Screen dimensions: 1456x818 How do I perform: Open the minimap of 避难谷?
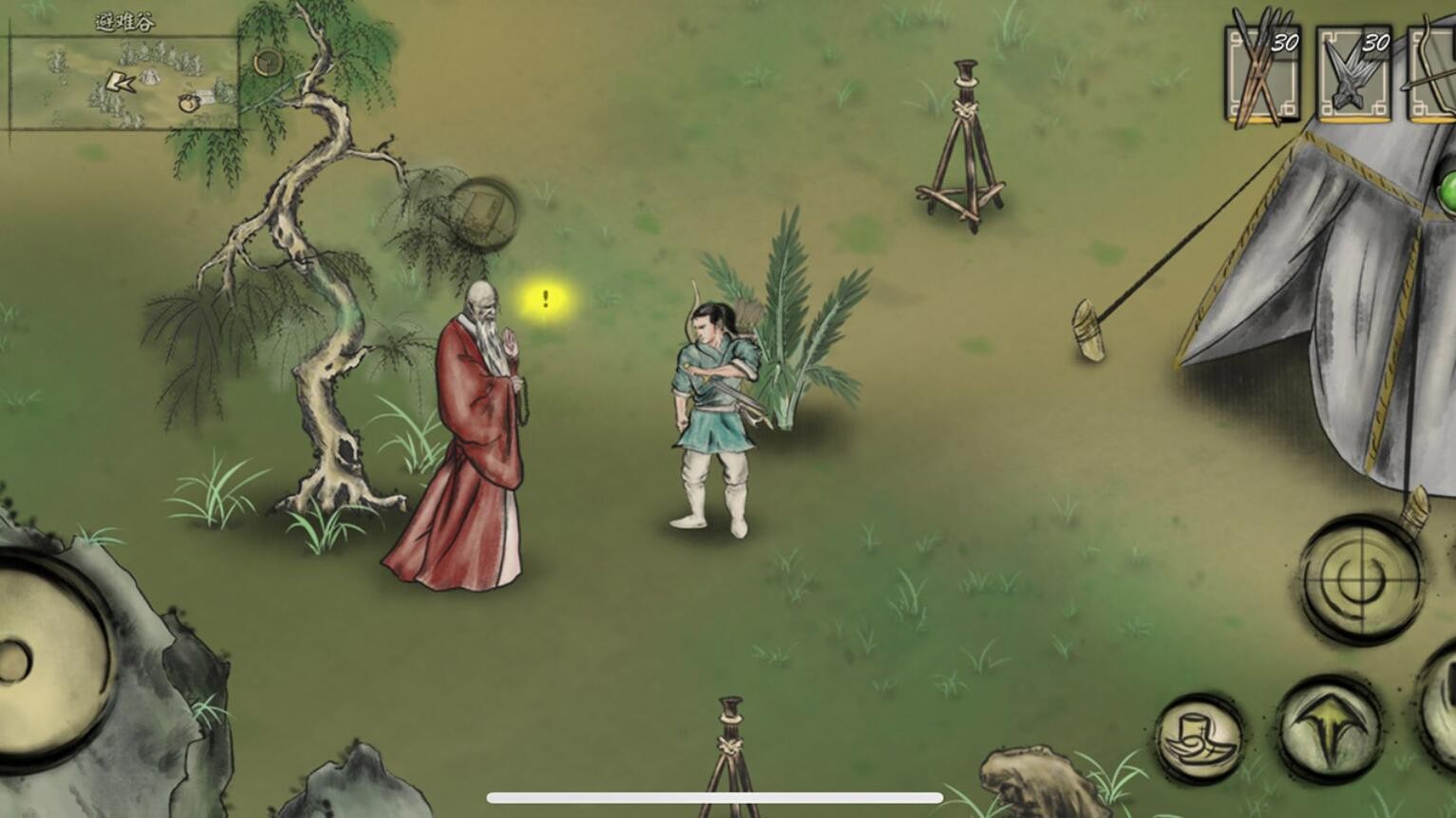(x=123, y=84)
